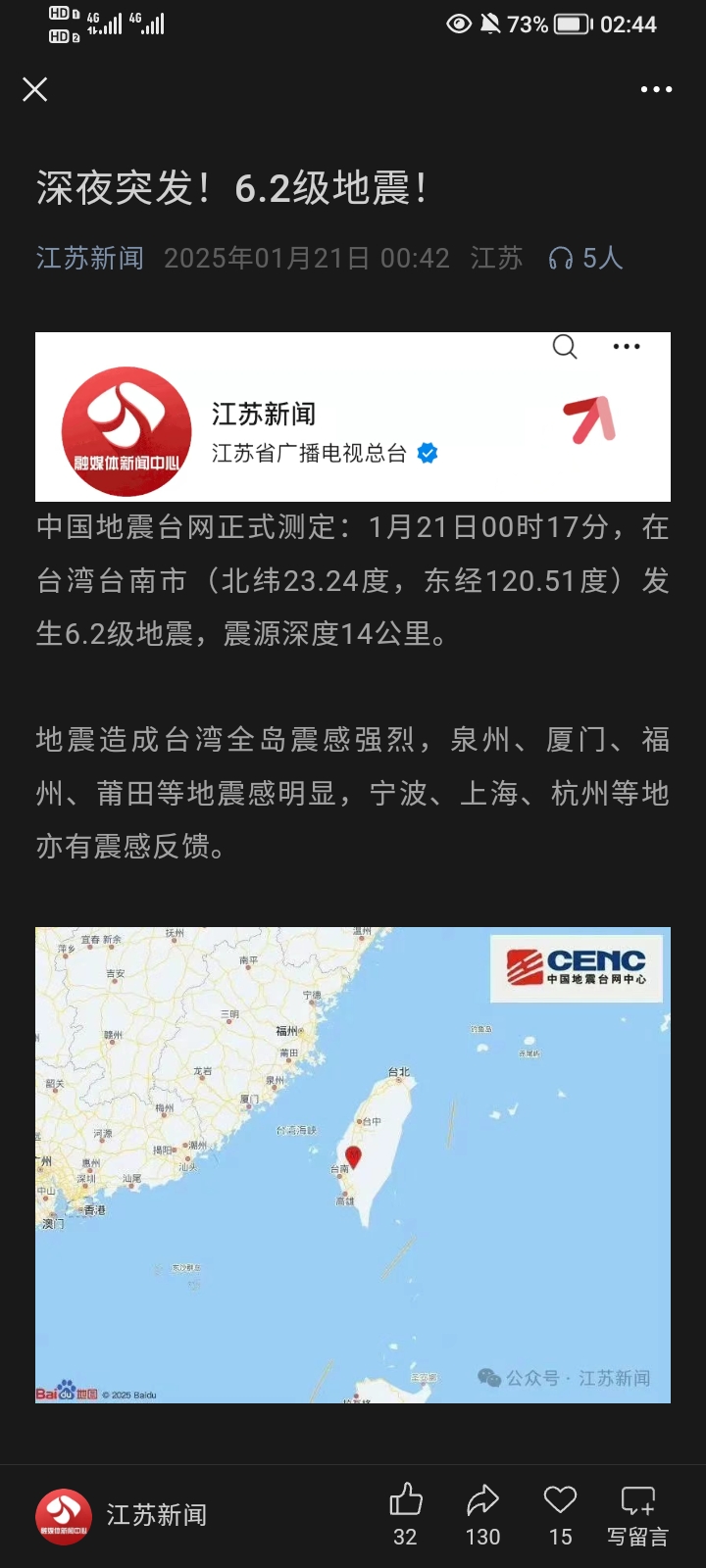
Task: Write a comment via 写留言
Action: point(637,1514)
